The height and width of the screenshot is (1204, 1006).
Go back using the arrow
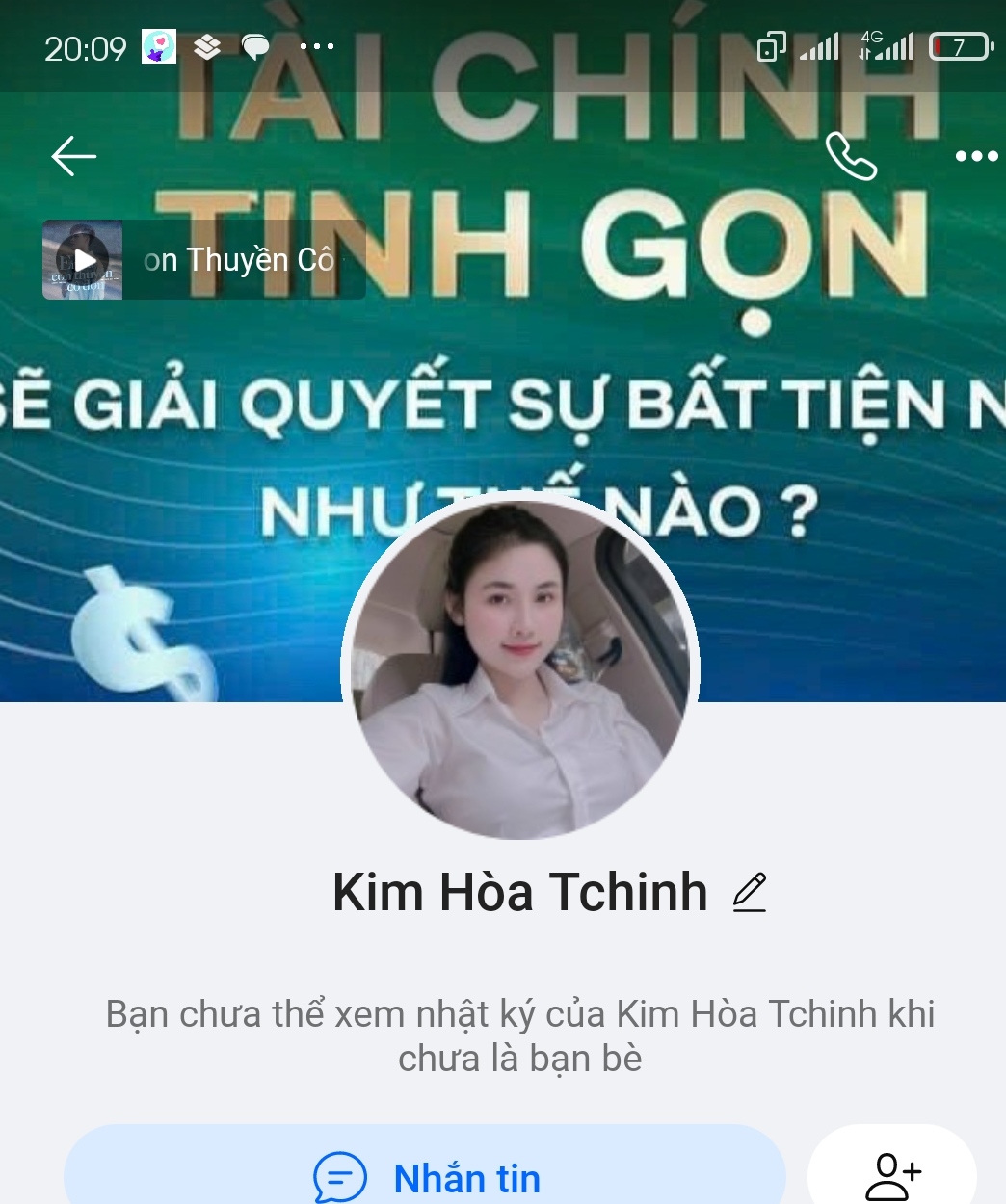[73, 156]
